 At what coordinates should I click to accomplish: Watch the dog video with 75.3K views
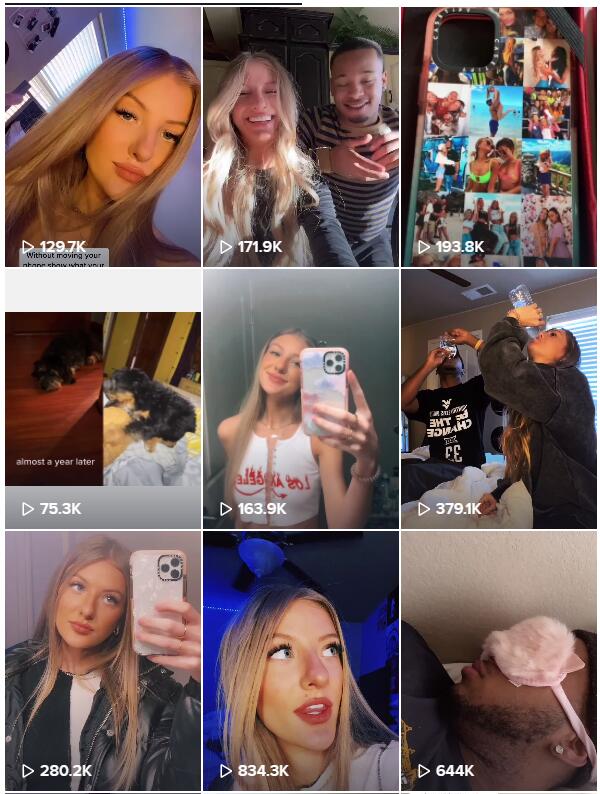point(102,399)
